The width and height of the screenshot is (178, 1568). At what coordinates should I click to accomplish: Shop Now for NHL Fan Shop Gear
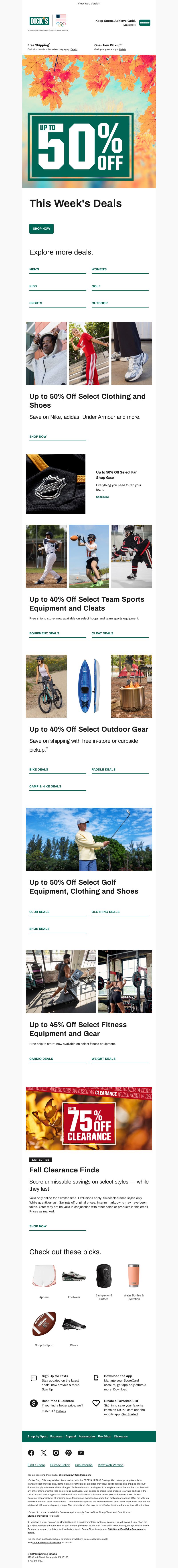click(x=102, y=497)
